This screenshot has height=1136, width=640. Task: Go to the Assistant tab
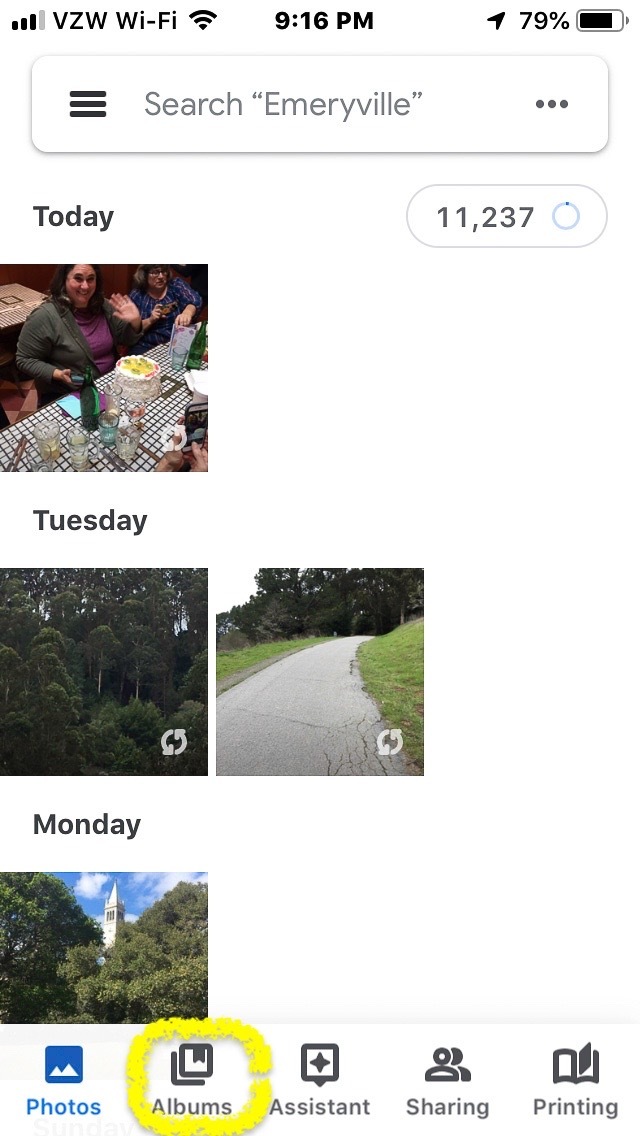click(319, 1080)
